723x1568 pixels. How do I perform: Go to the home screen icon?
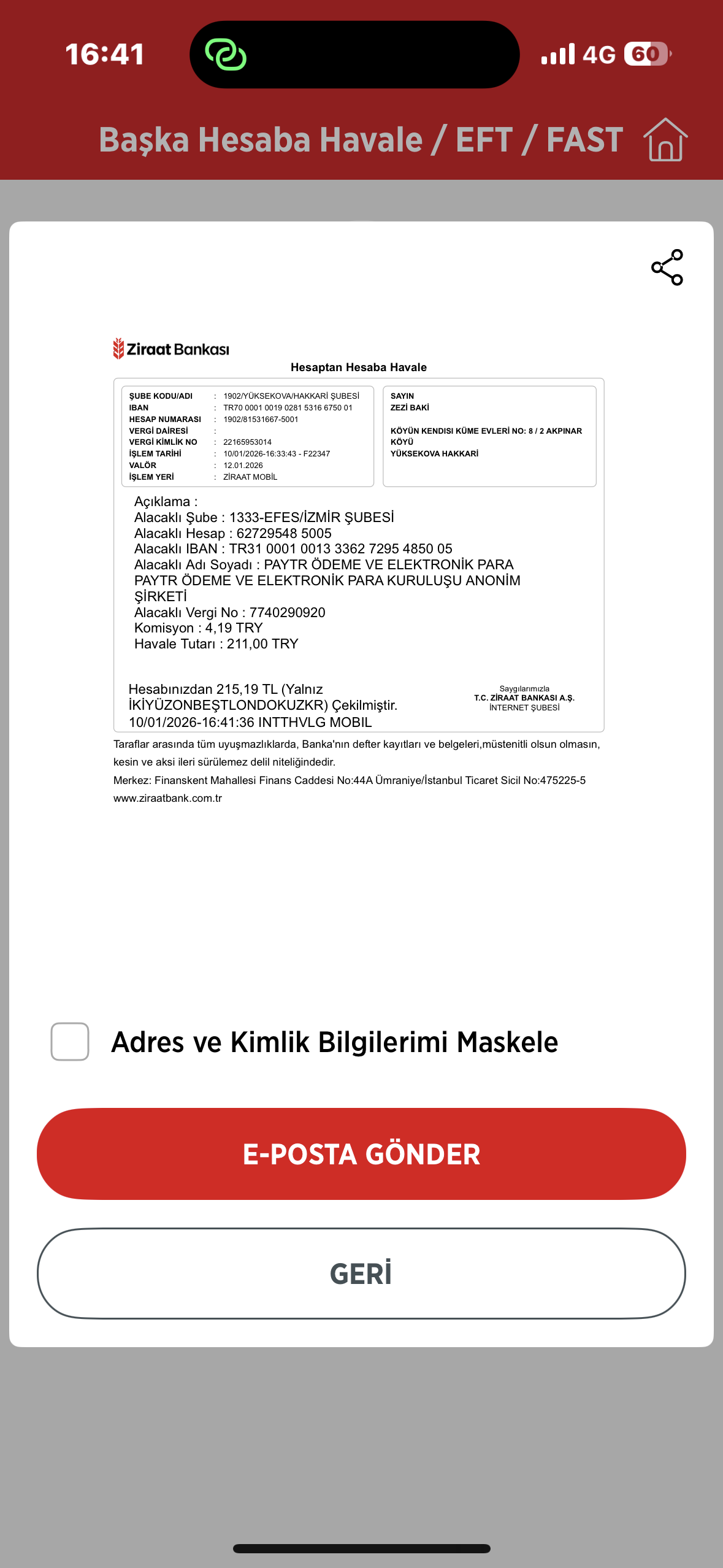pyautogui.click(x=665, y=140)
